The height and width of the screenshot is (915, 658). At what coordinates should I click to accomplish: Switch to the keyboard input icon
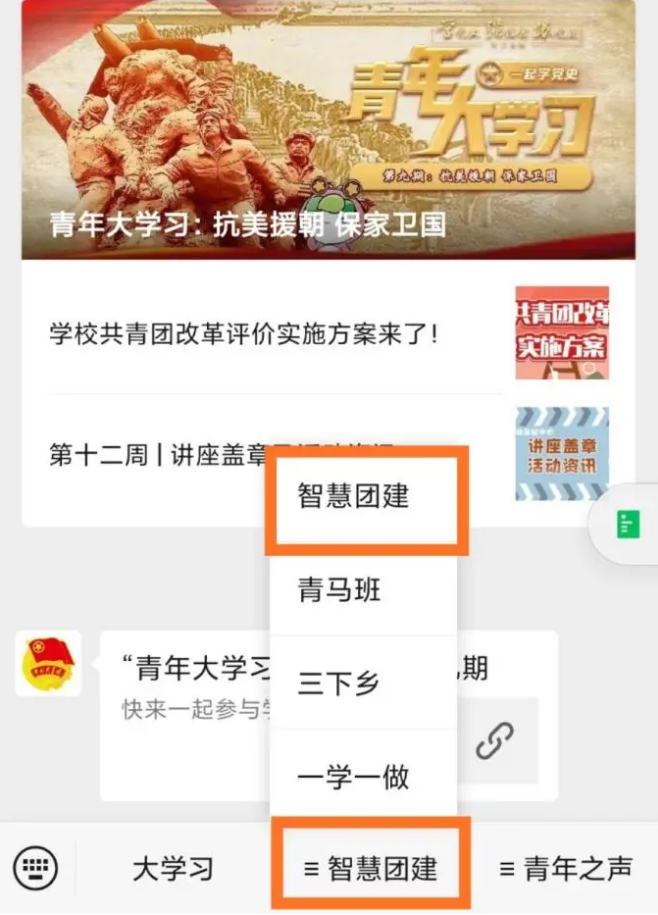37,867
